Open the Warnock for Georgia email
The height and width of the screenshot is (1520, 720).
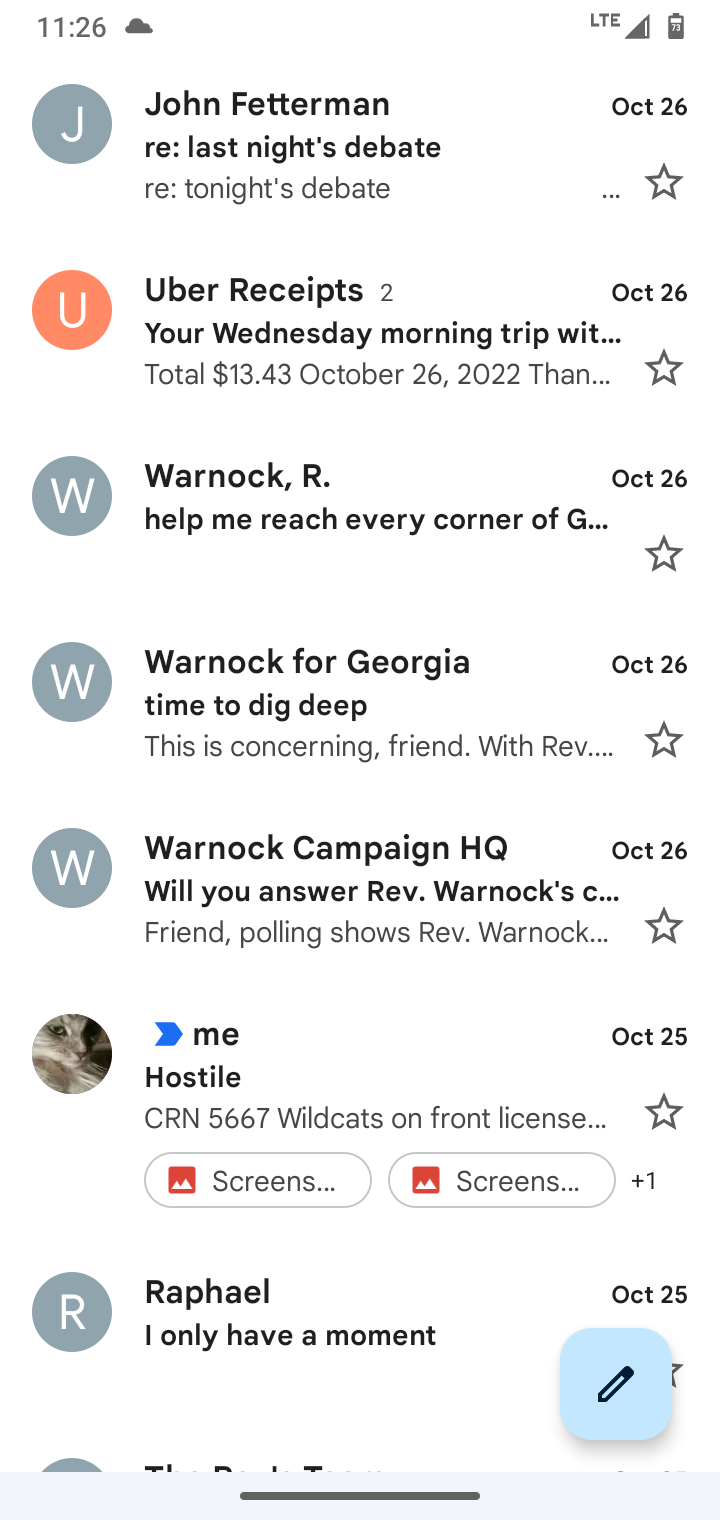(360, 704)
